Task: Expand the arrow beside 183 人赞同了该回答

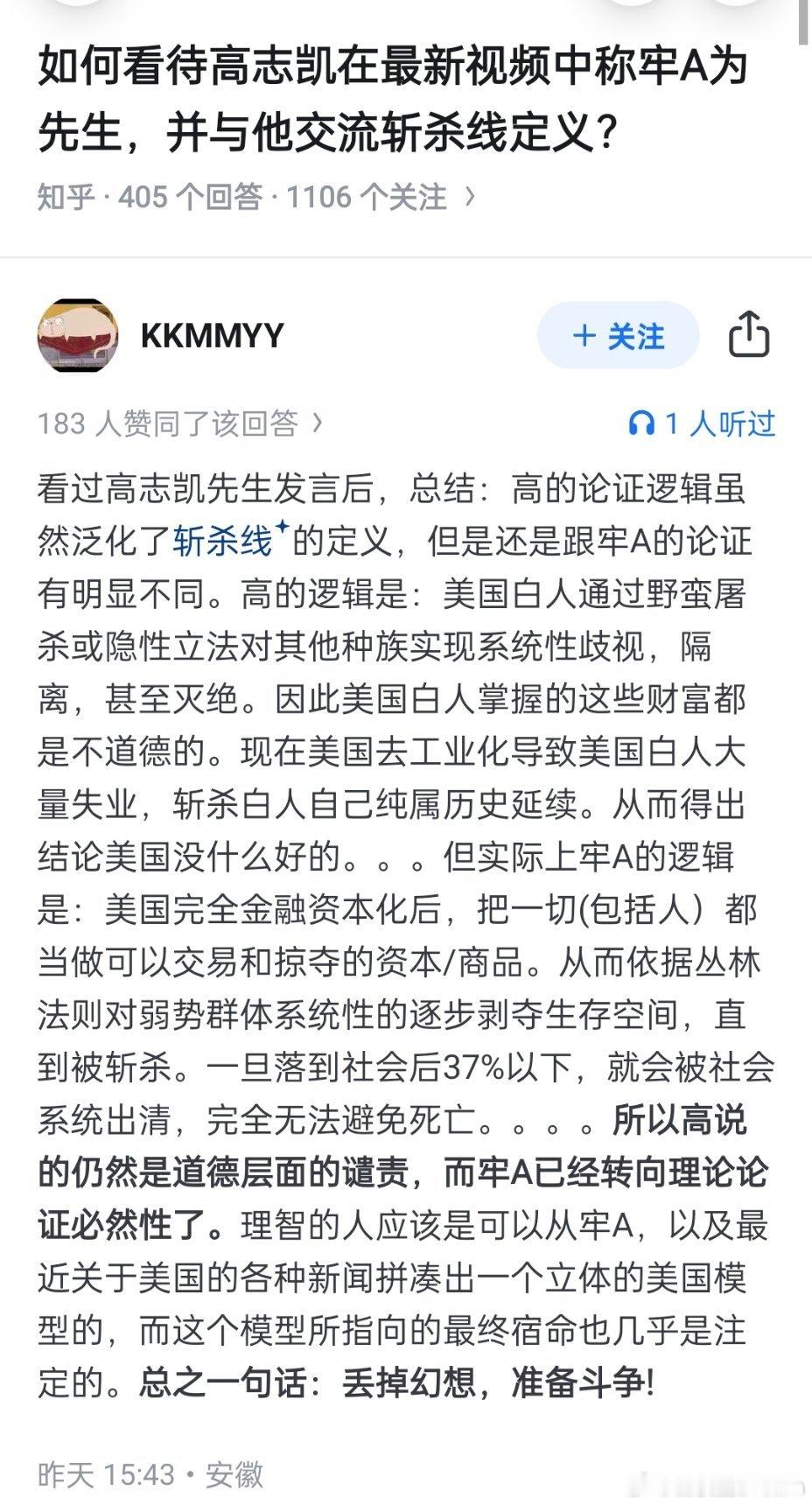Action: [318, 423]
